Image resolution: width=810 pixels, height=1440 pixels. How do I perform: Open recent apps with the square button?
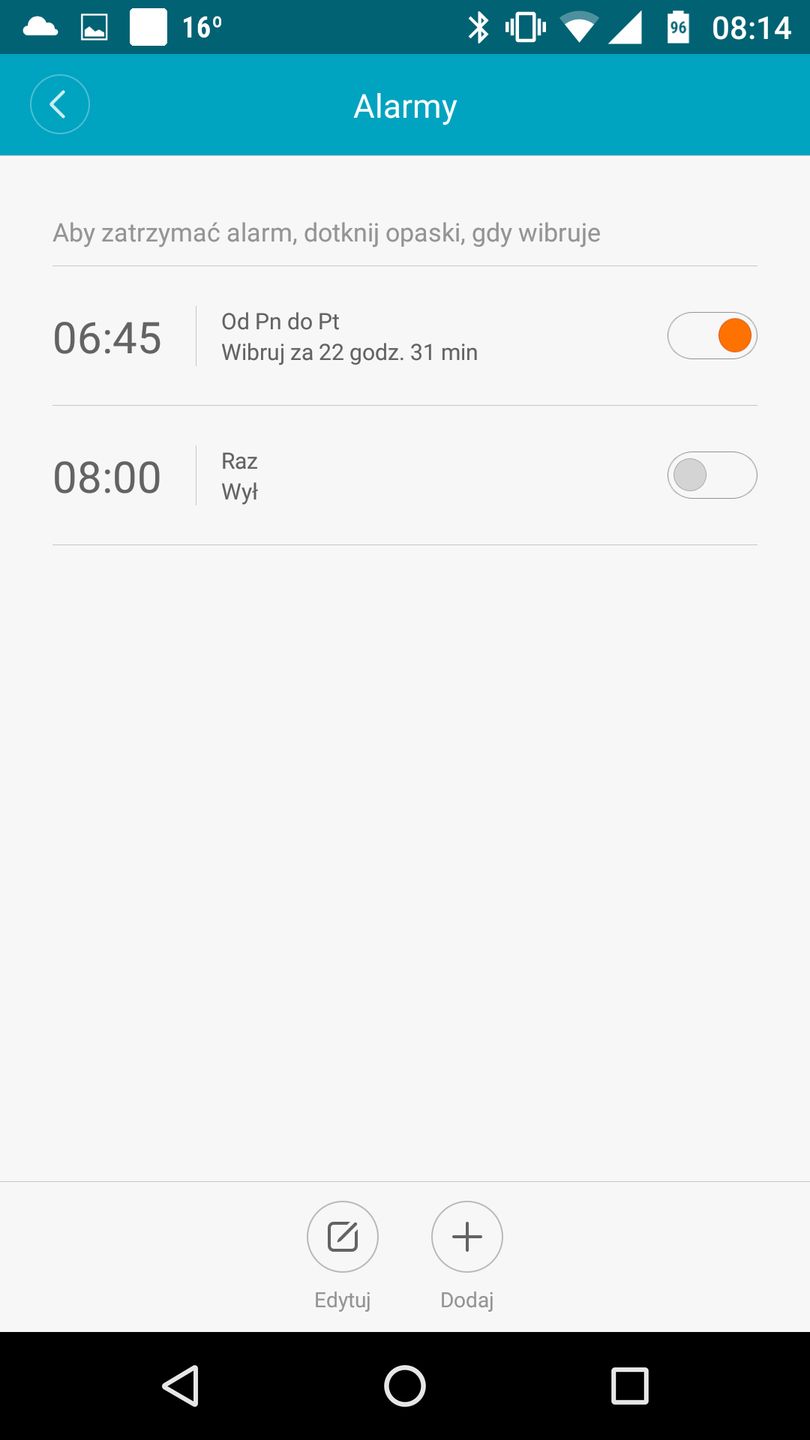630,1387
